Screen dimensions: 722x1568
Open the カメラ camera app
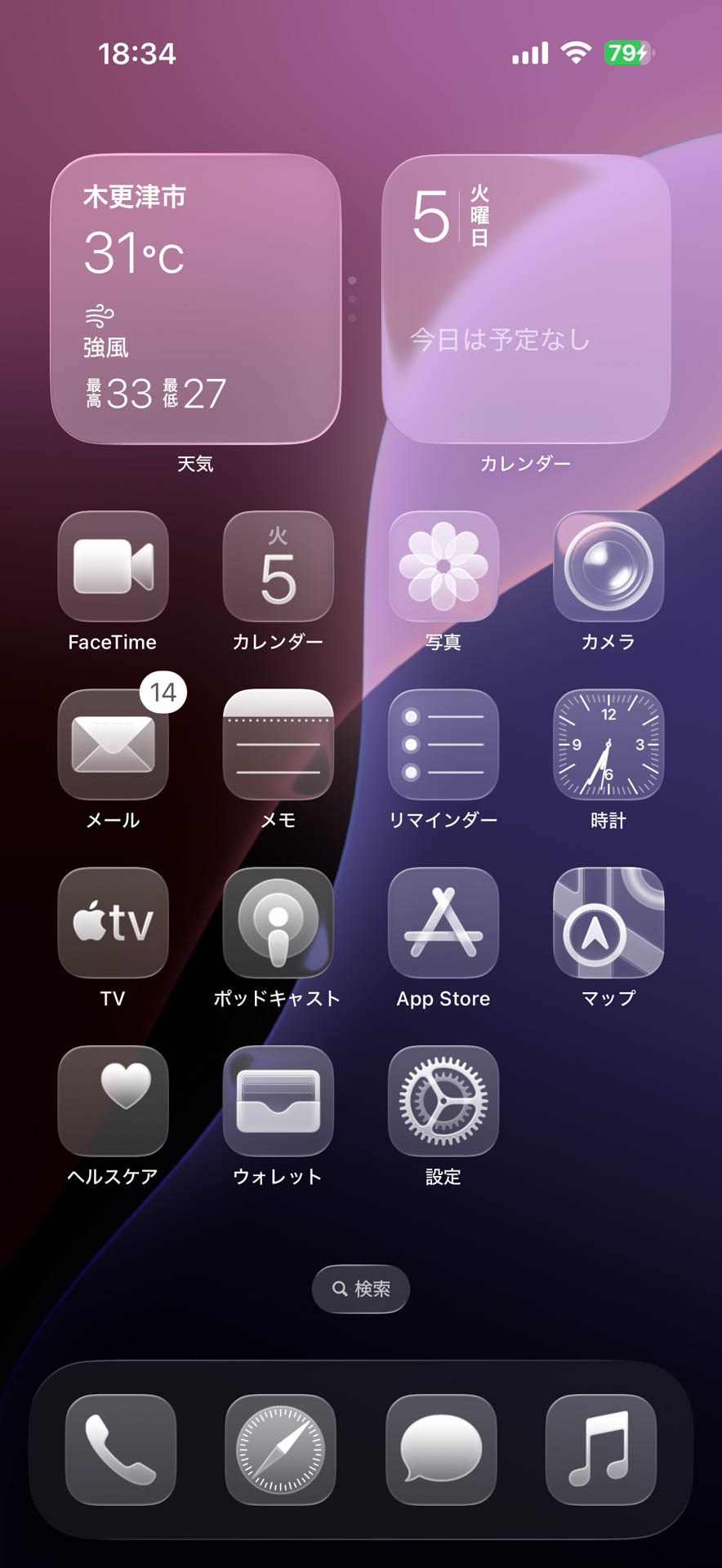[x=608, y=566]
